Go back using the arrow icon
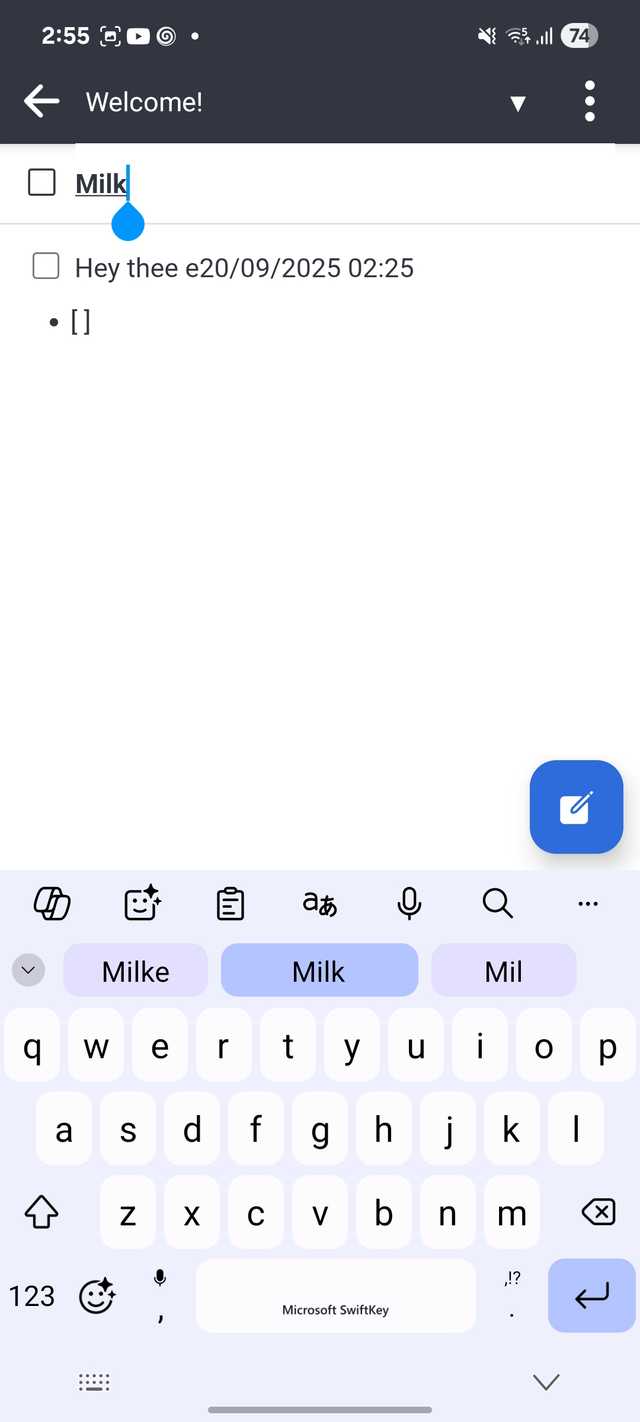The width and height of the screenshot is (640, 1422). point(41,101)
